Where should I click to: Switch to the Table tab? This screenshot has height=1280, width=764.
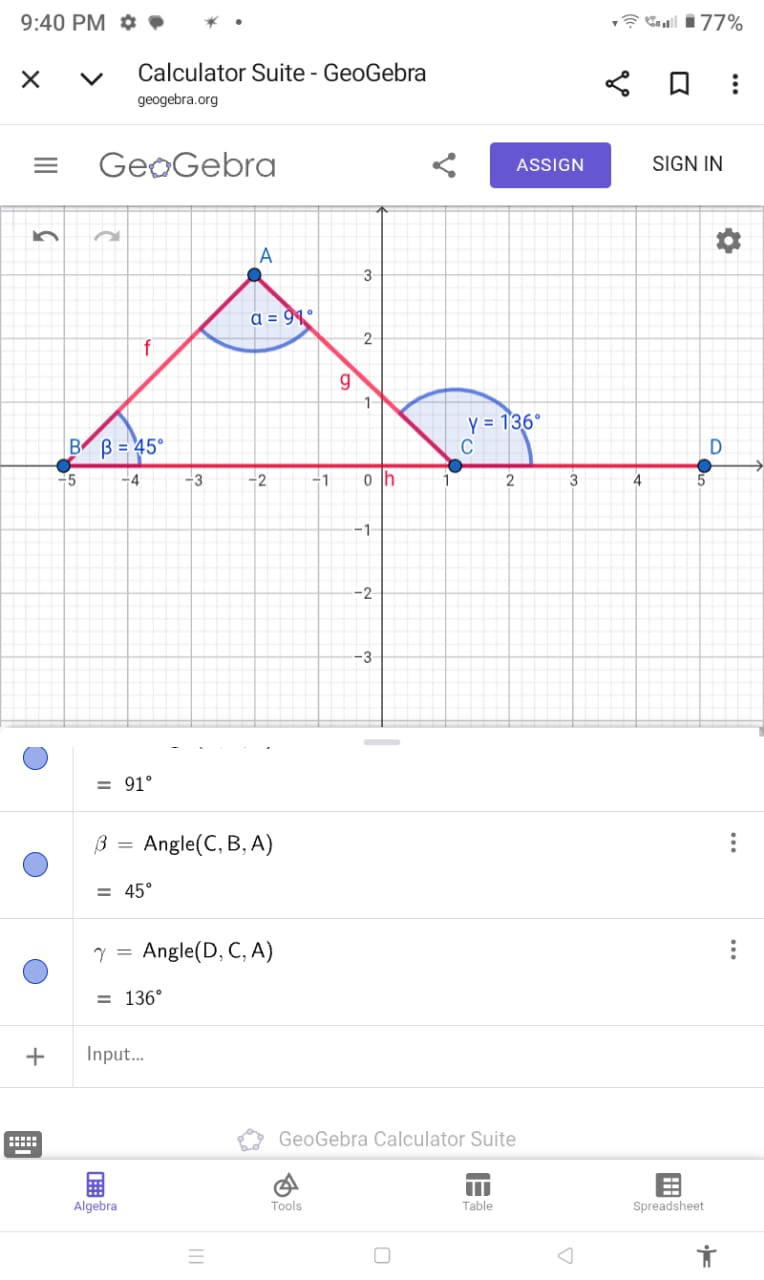pos(477,1192)
